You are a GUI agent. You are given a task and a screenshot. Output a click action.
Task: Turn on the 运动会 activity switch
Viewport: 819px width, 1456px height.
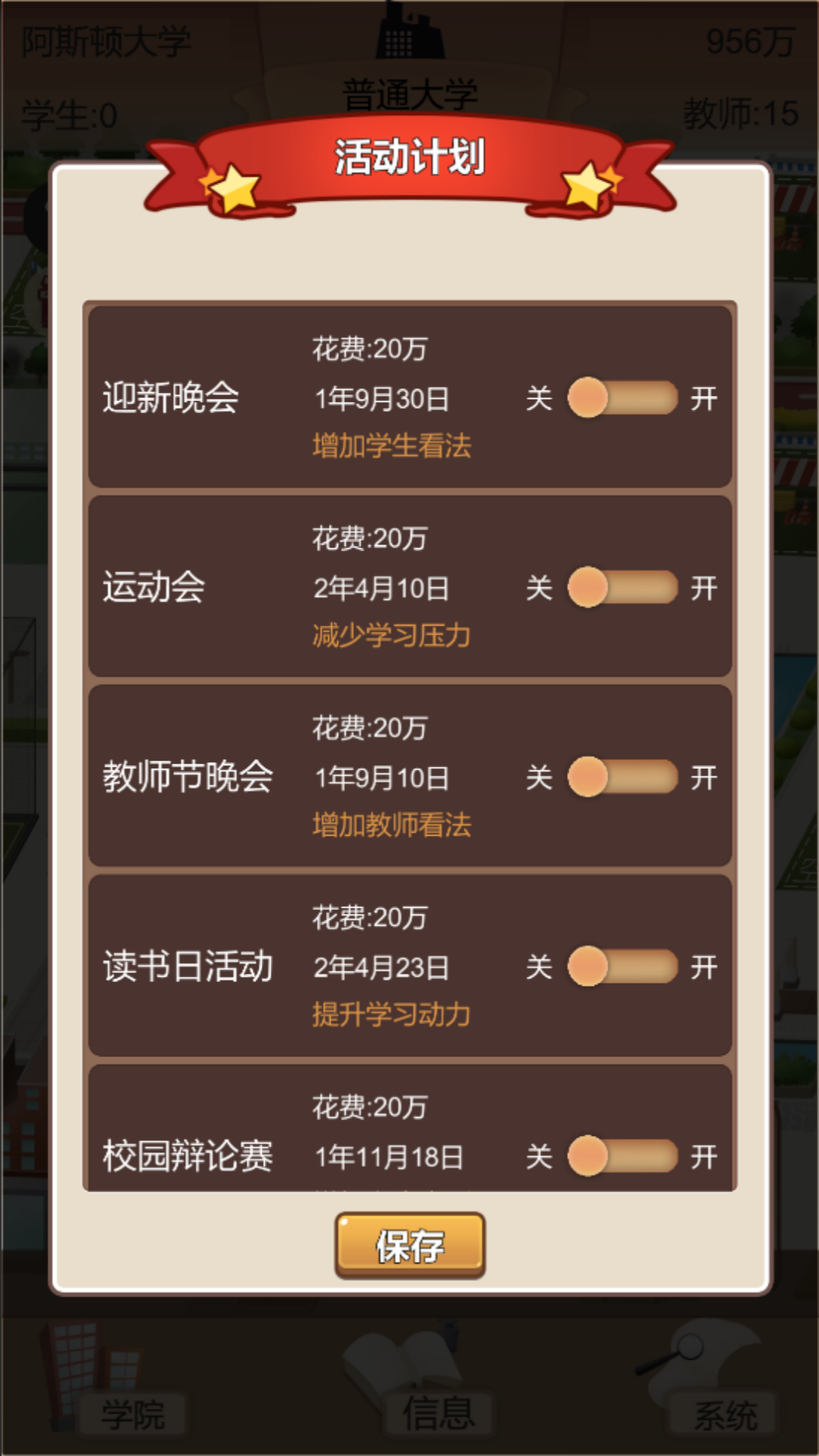point(622,585)
